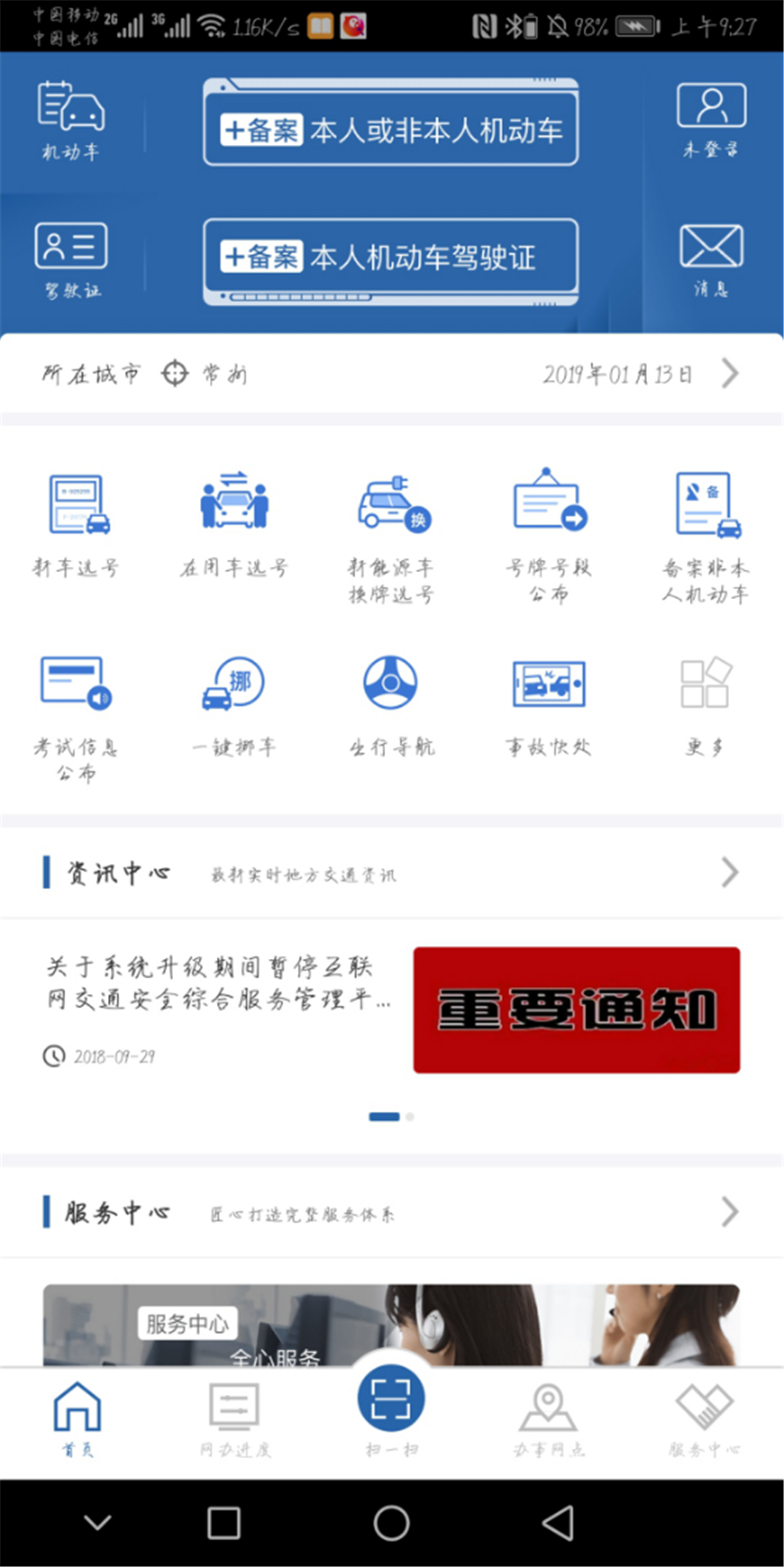Screen dimensions: 784x1567
Task: Open 一键挪车 service
Action: click(x=234, y=705)
